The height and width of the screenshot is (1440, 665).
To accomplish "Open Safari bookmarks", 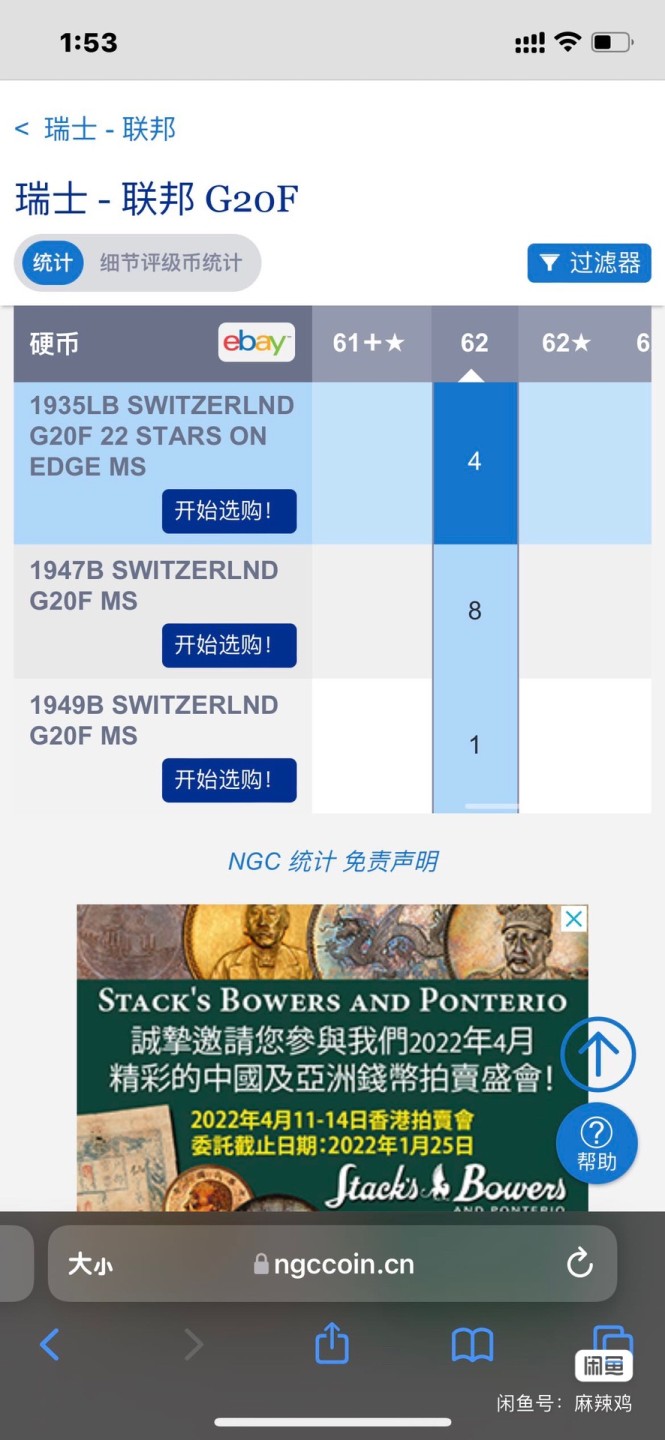I will (x=472, y=1345).
